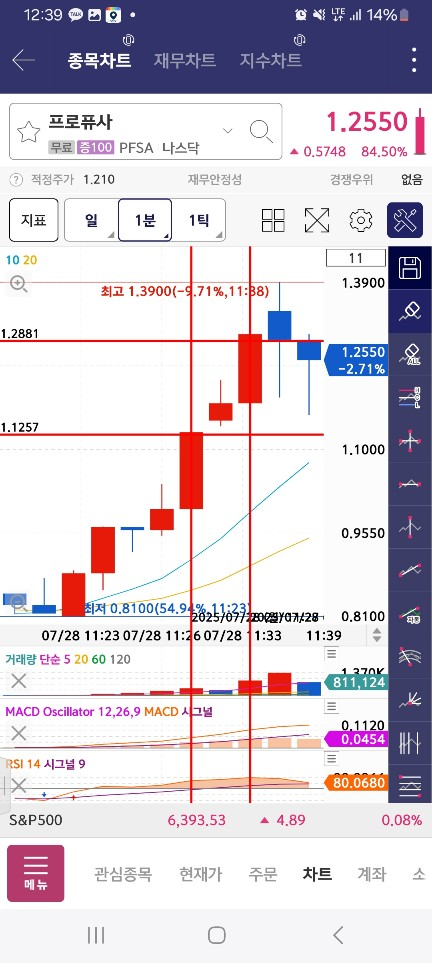Image resolution: width=432 pixels, height=963 pixels.
Task: Switch to the 지수차트 tab
Action: pos(270,60)
